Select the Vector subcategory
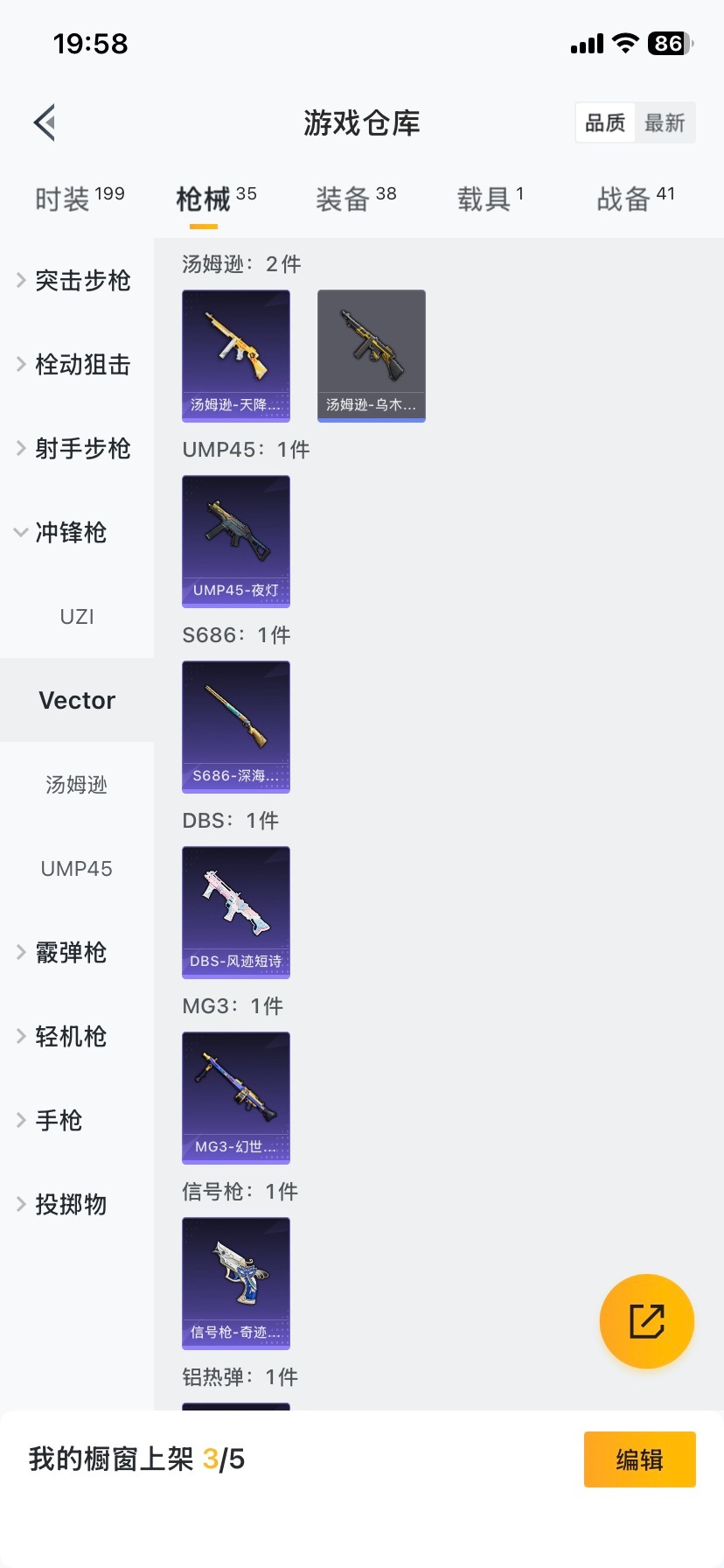This screenshot has height=1568, width=724. [x=77, y=700]
